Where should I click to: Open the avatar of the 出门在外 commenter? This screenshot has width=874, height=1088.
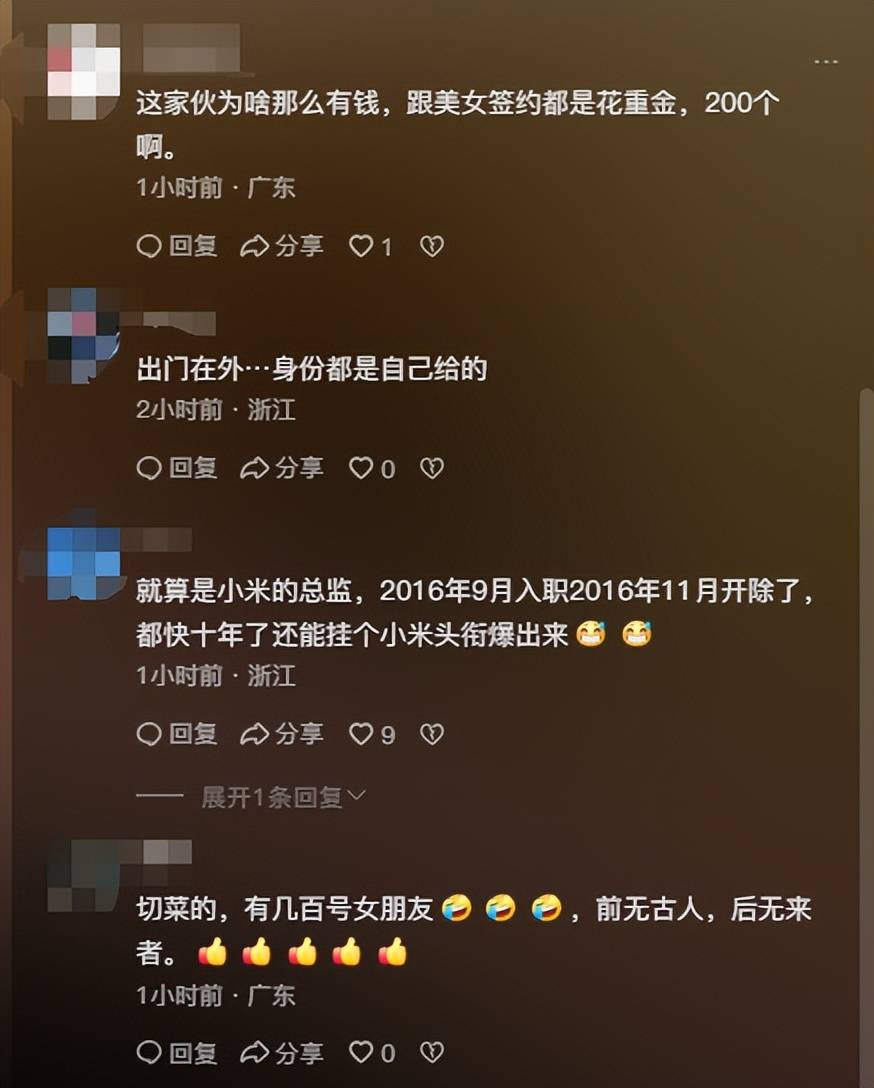click(84, 336)
